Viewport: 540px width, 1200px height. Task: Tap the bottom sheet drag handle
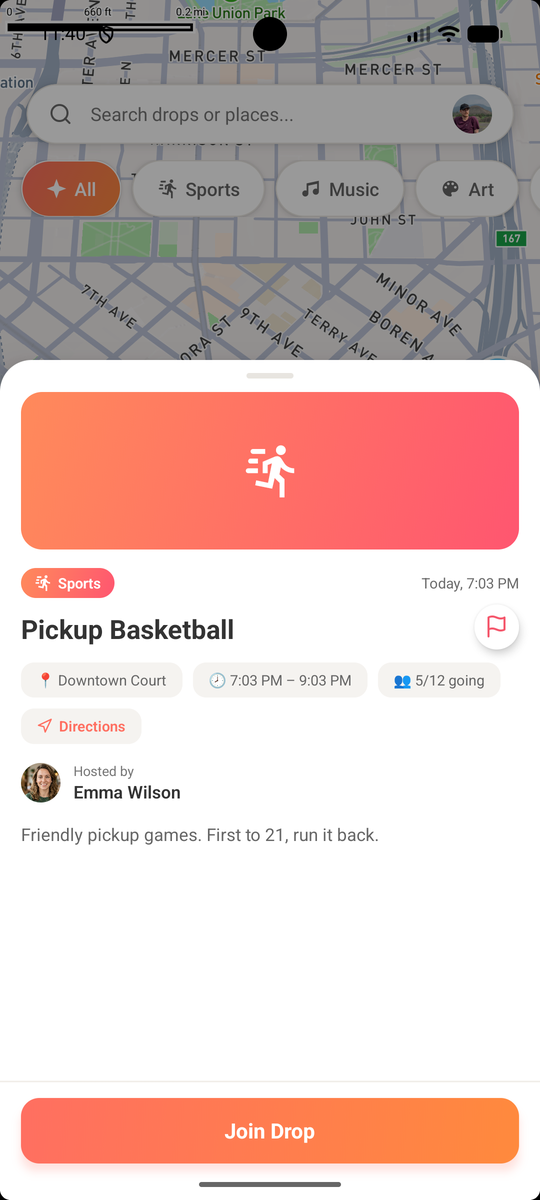tap(270, 376)
